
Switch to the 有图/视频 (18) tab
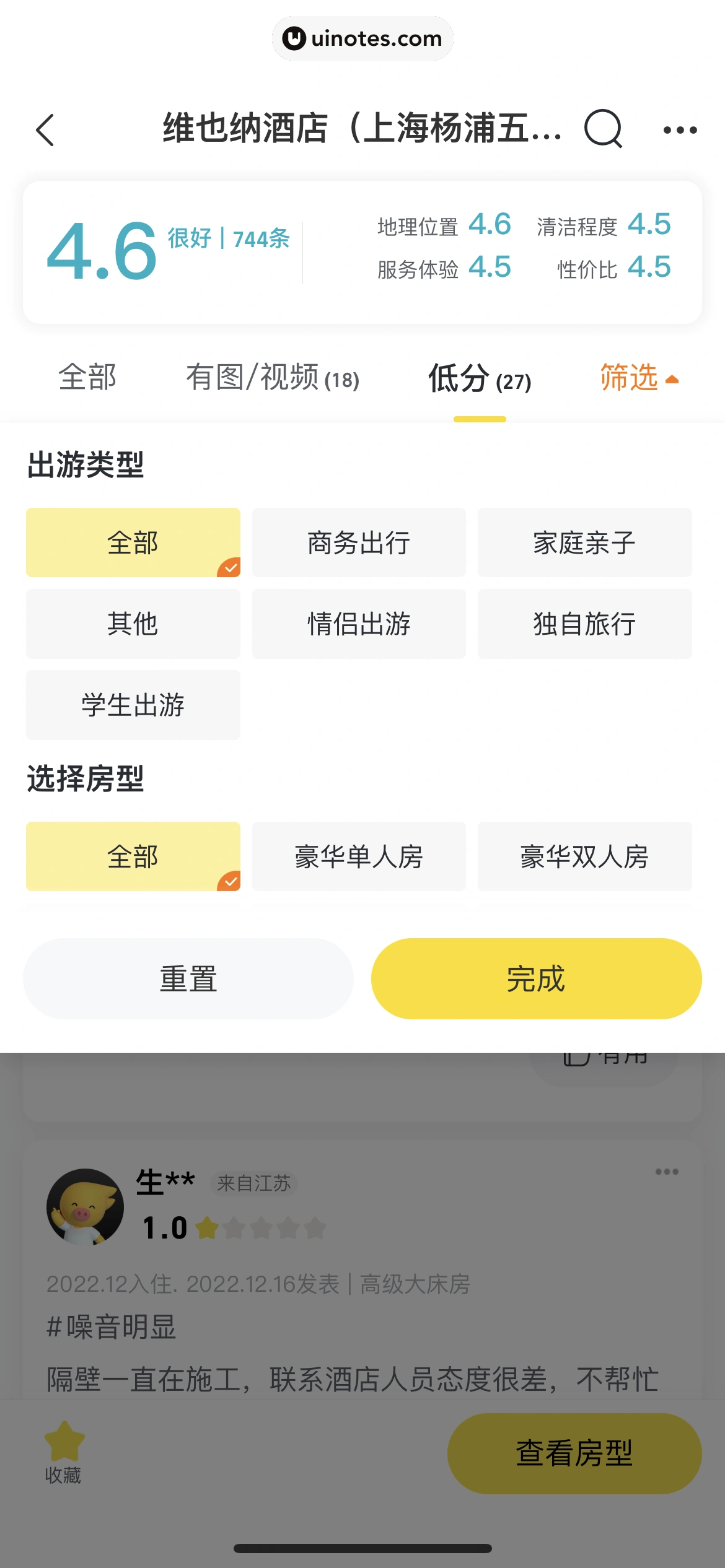273,378
